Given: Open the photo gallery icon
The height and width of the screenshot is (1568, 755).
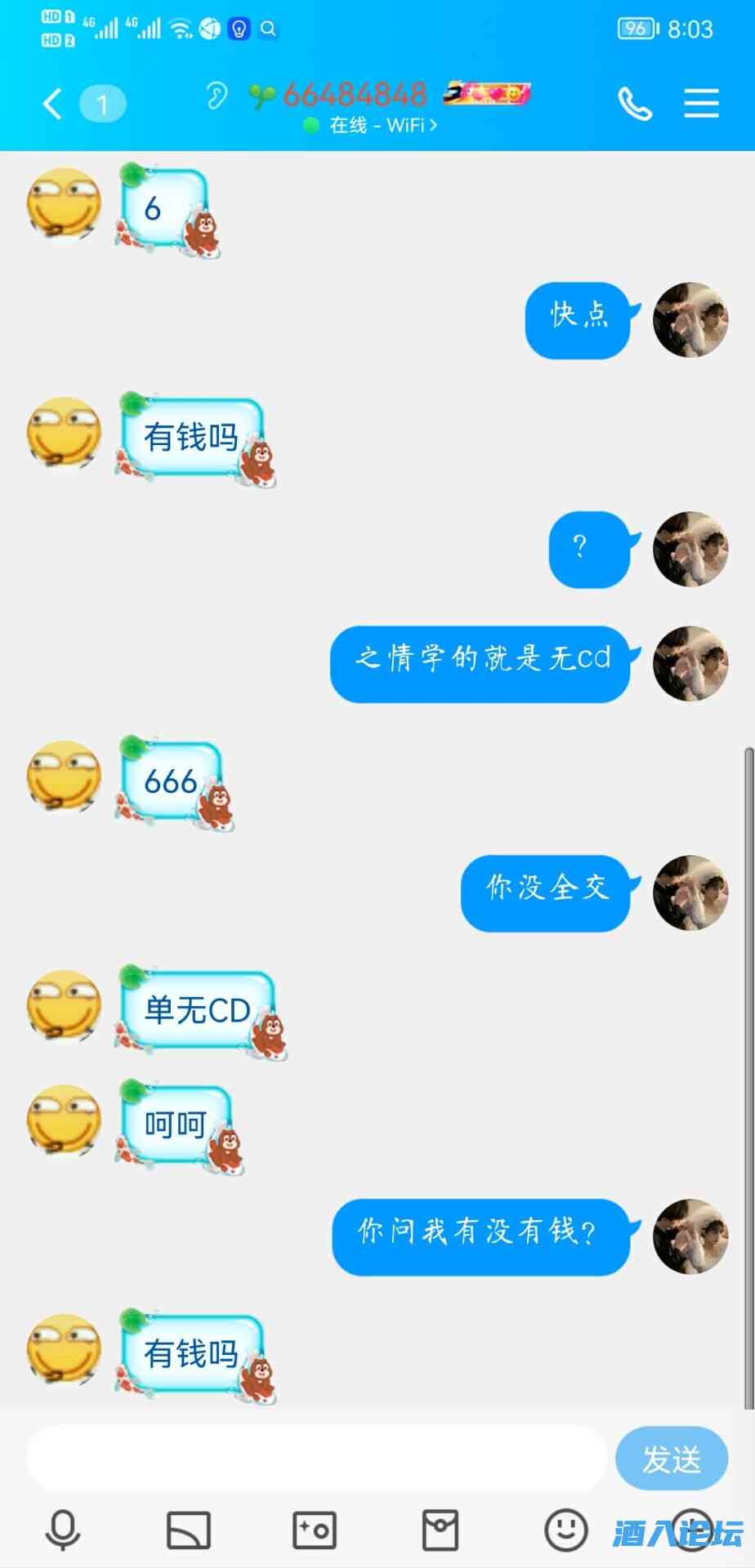Looking at the screenshot, I should (188, 1527).
